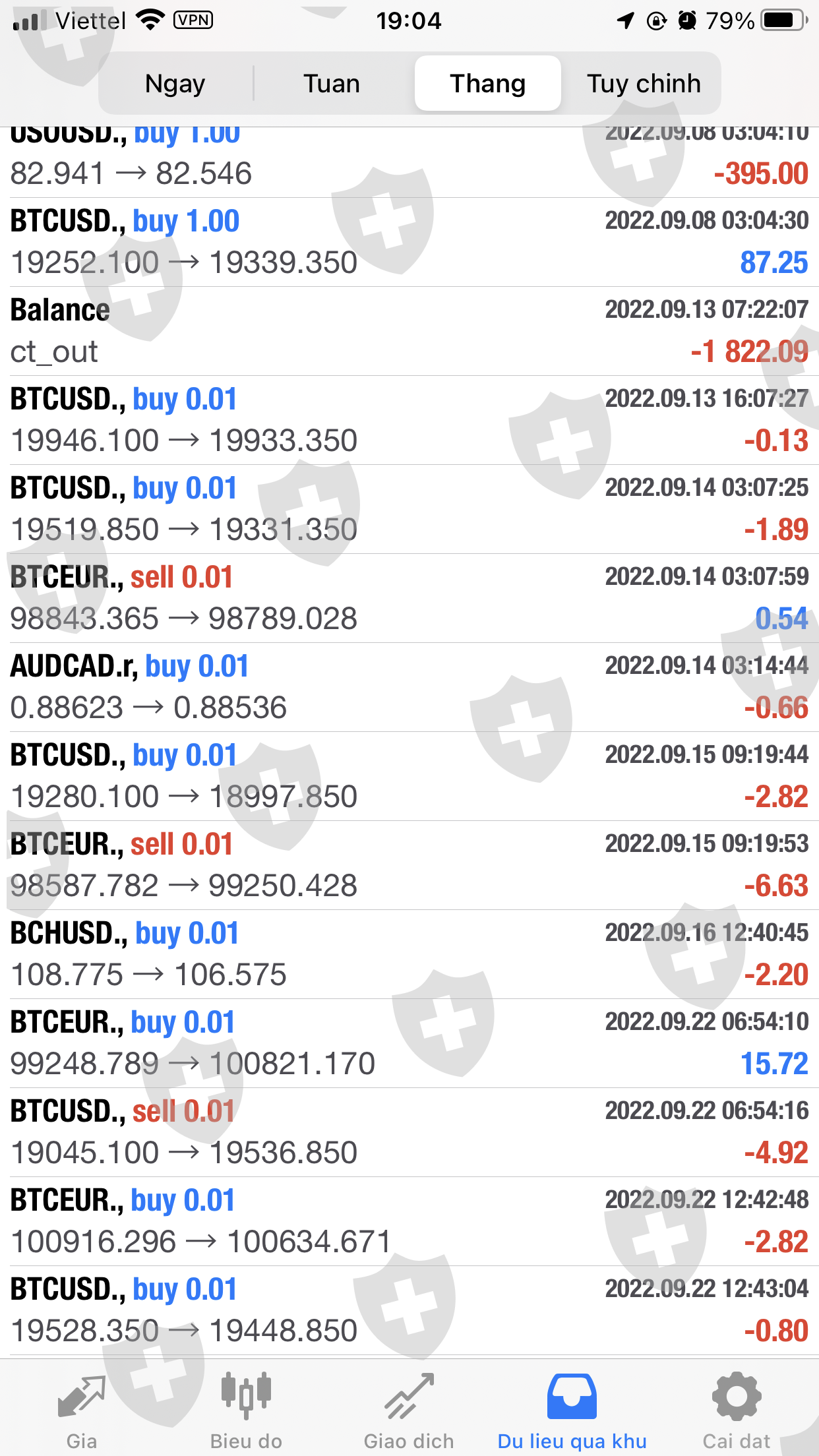The width and height of the screenshot is (819, 1456).
Task: View the BTCUSD buy trade from 2022.09.13 16:07:27
Action: 409,420
